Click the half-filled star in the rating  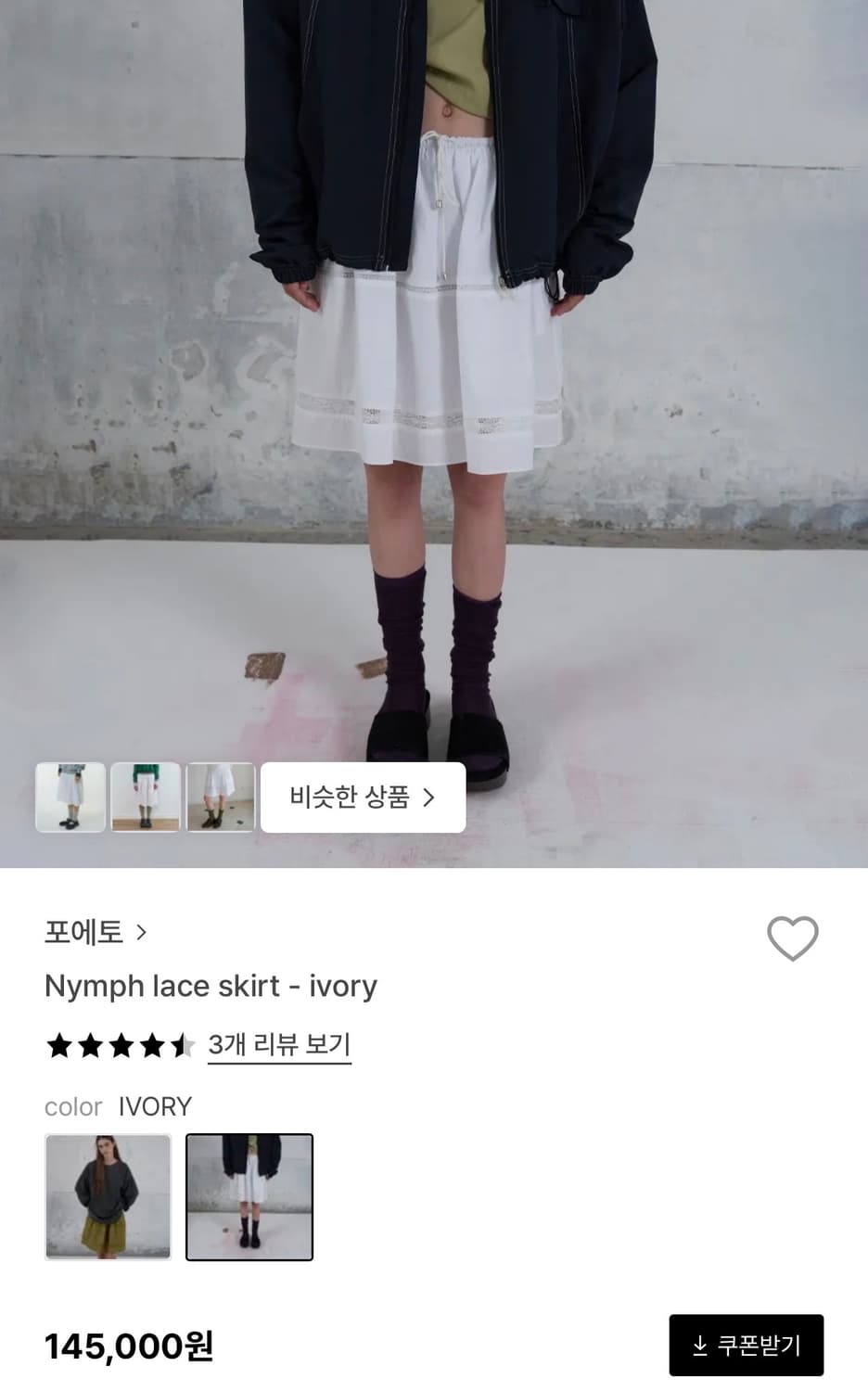pos(182,1045)
